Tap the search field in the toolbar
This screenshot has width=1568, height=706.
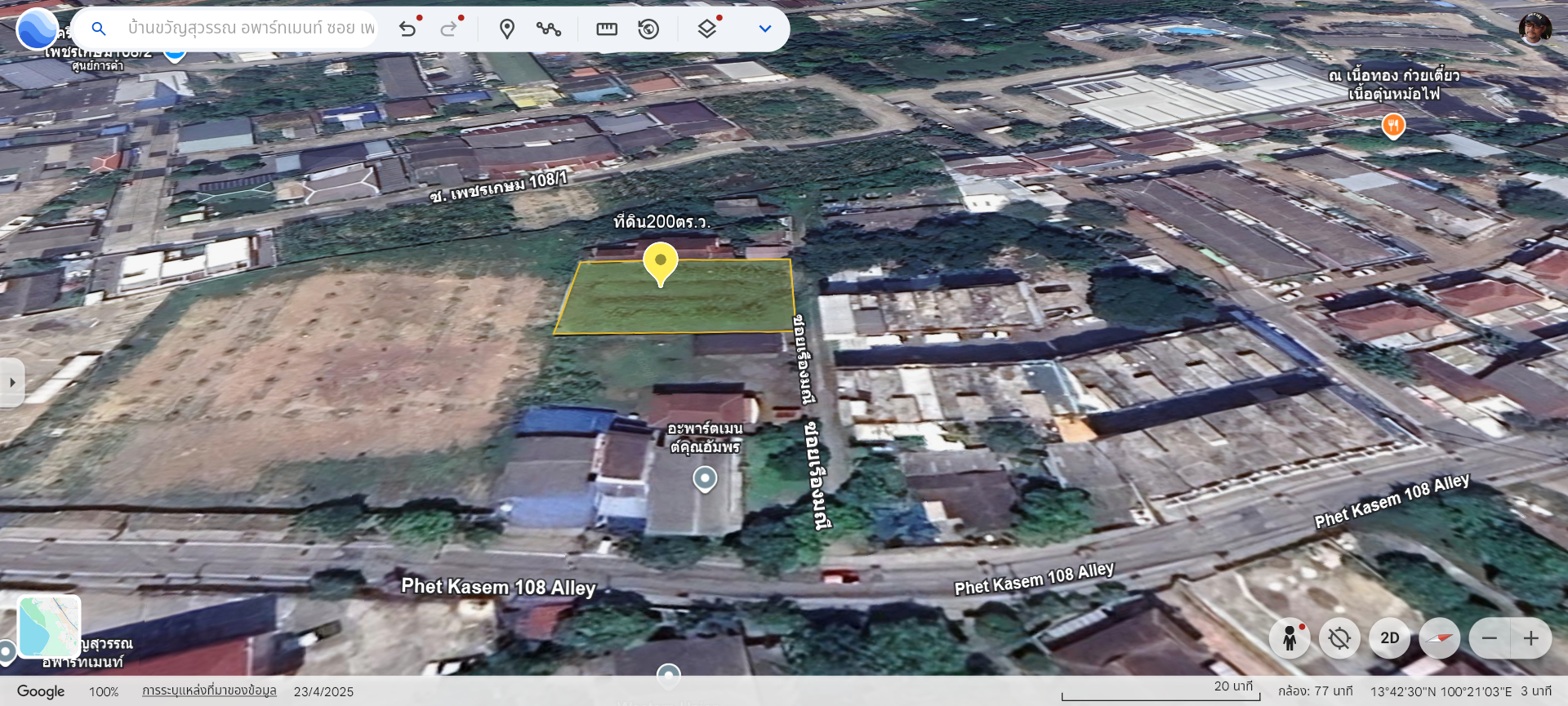[249, 29]
